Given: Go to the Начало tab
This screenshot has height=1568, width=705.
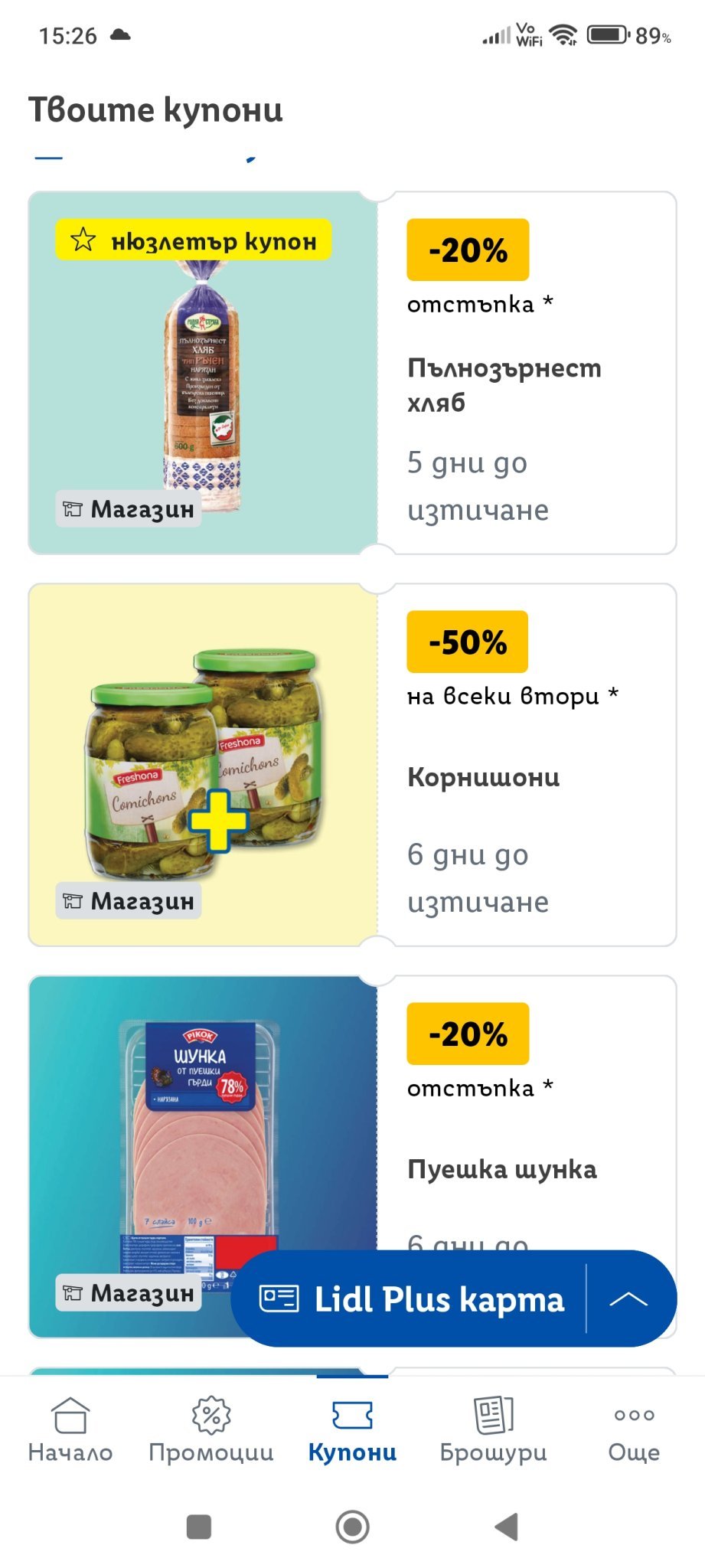Looking at the screenshot, I should [70, 1430].
